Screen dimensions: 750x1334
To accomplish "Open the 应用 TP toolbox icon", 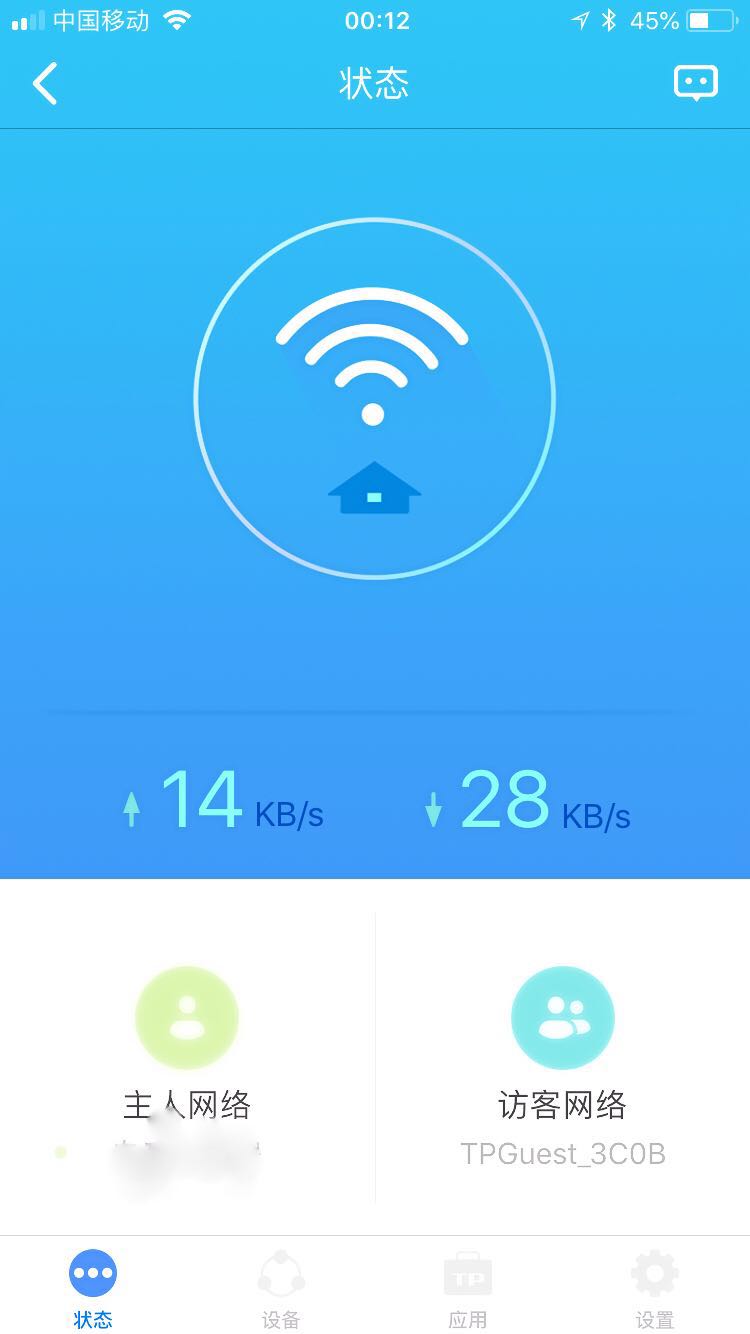I will (x=467, y=1274).
